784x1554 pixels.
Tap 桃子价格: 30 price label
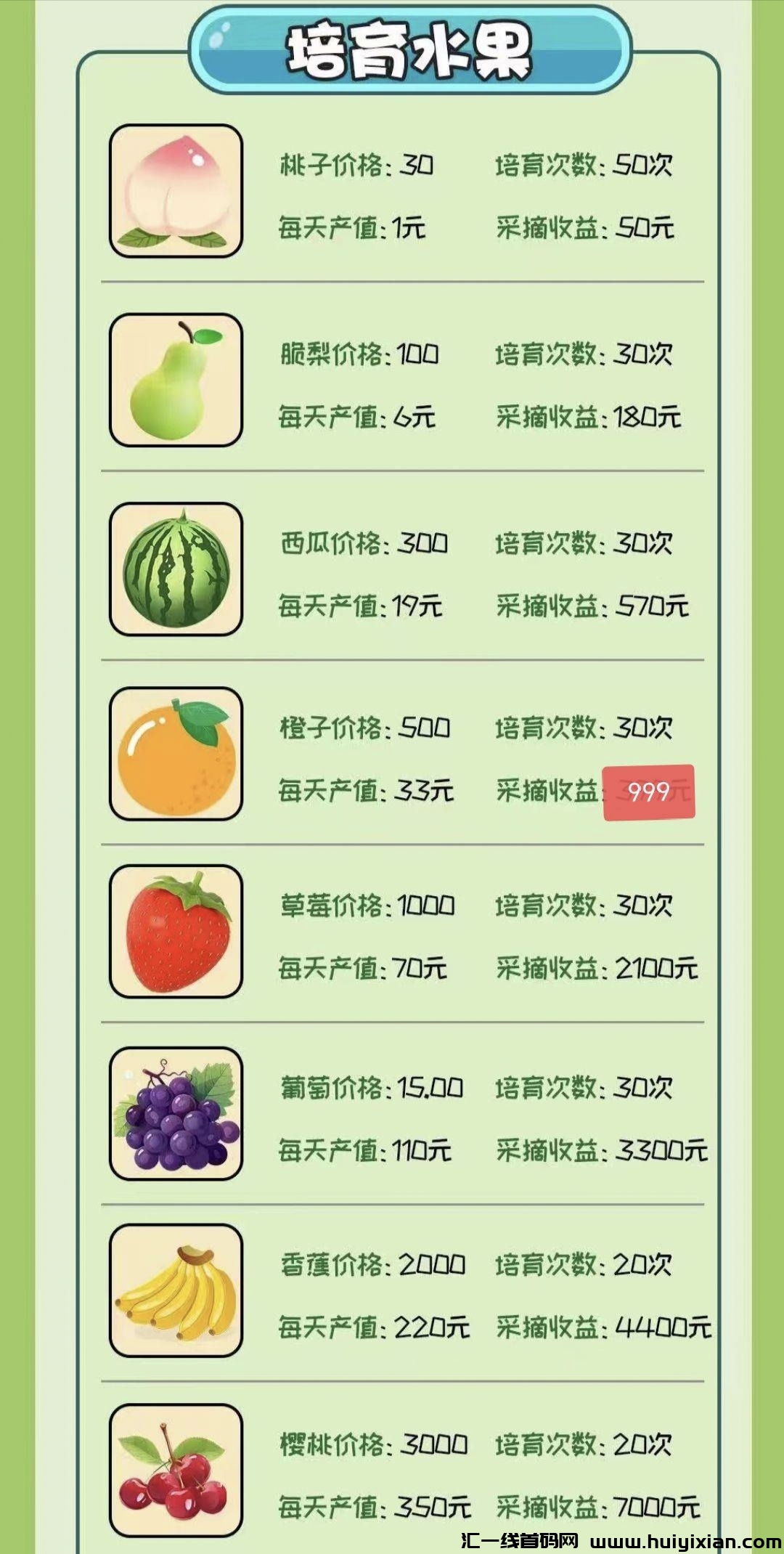click(x=354, y=166)
